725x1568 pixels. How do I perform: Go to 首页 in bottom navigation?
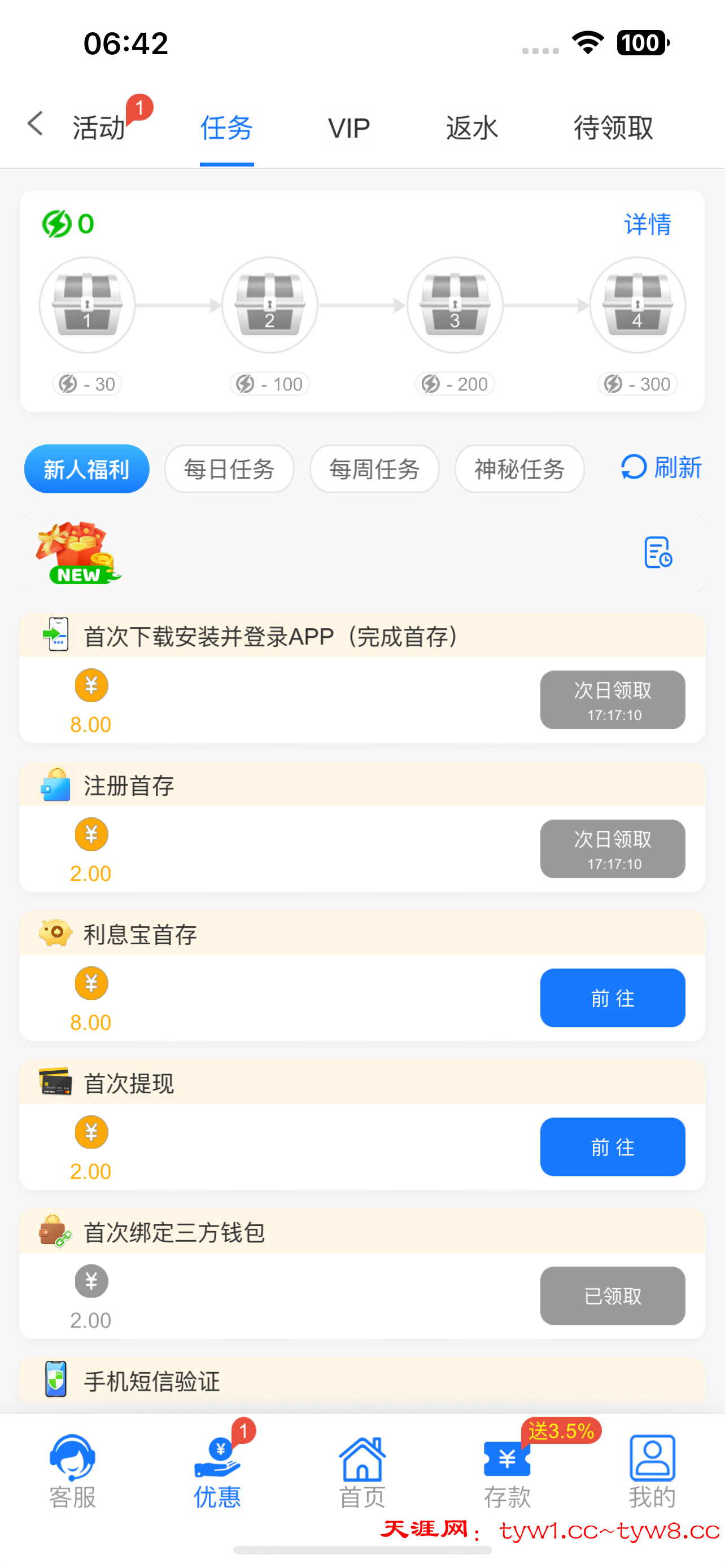click(x=362, y=1470)
